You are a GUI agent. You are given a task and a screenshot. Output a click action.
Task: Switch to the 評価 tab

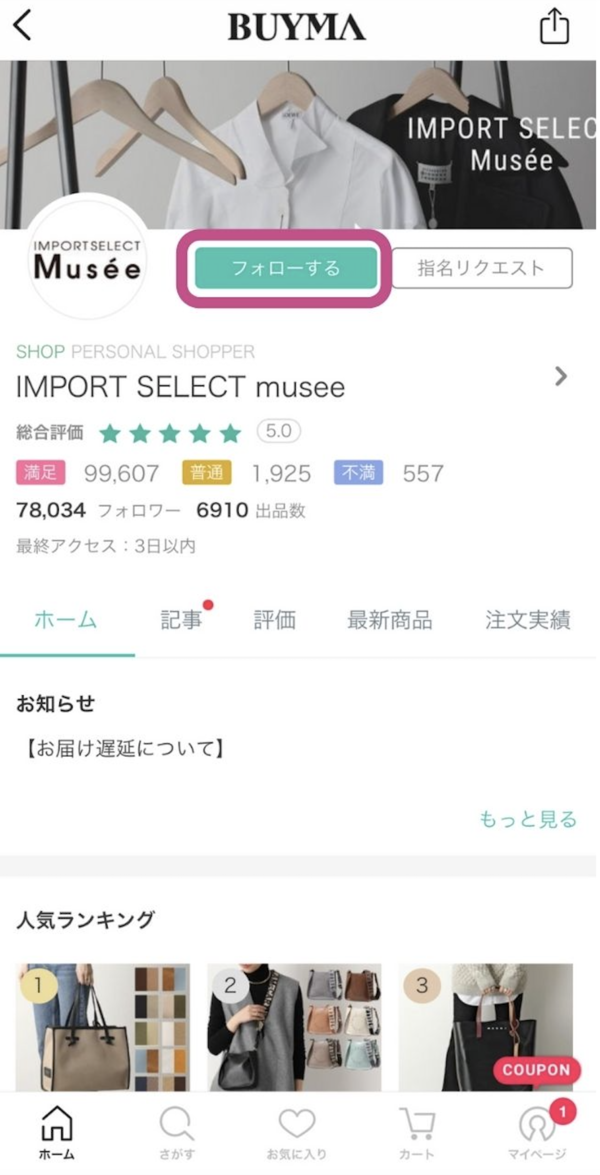click(x=274, y=620)
